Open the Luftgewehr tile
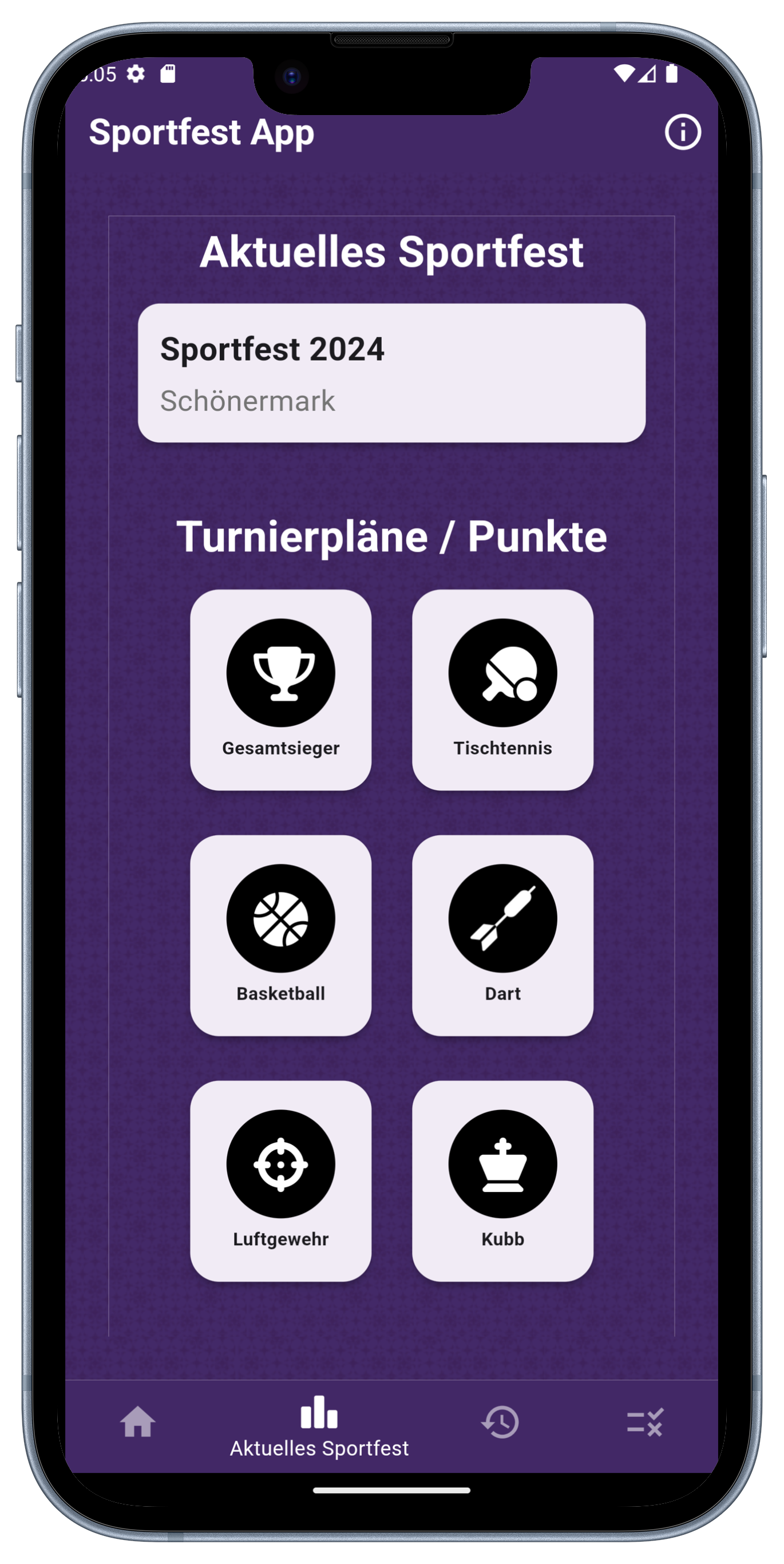The image size is (784, 1564). click(280, 1180)
